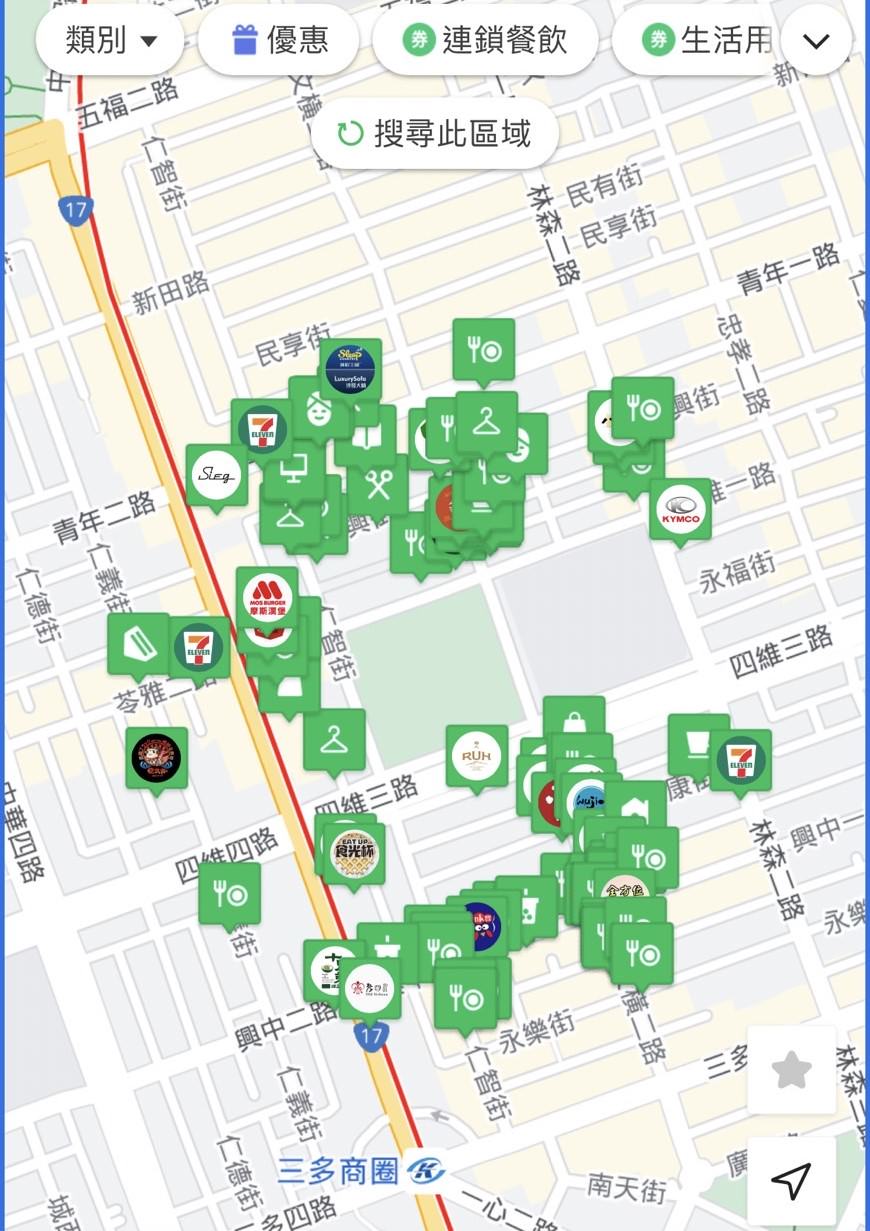Open the Sleg store marker

(217, 475)
